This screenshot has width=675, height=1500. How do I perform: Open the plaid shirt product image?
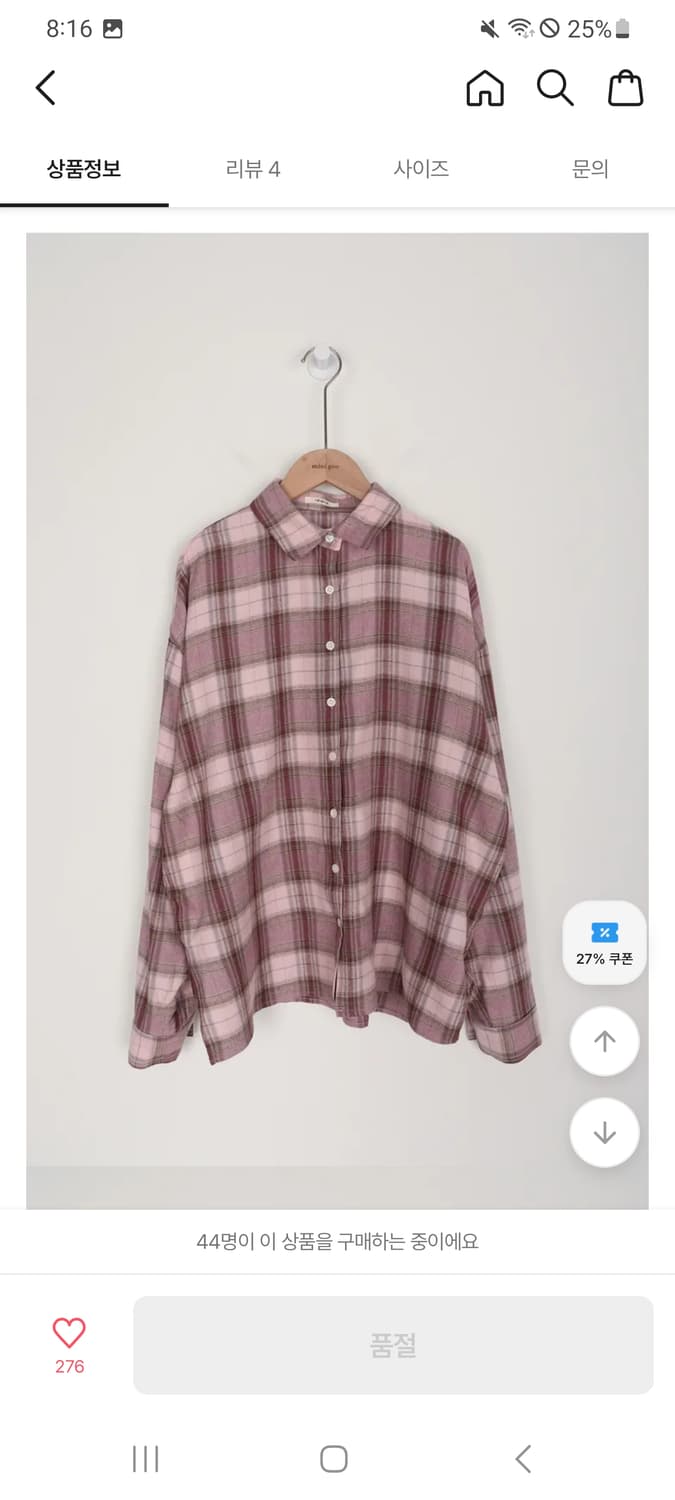pyautogui.click(x=337, y=720)
